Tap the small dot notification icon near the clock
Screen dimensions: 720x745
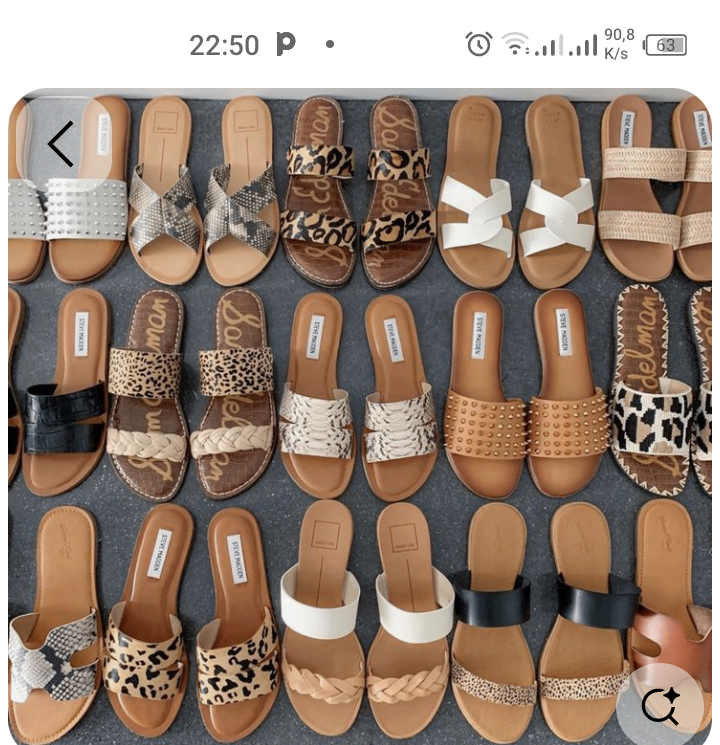coord(330,44)
